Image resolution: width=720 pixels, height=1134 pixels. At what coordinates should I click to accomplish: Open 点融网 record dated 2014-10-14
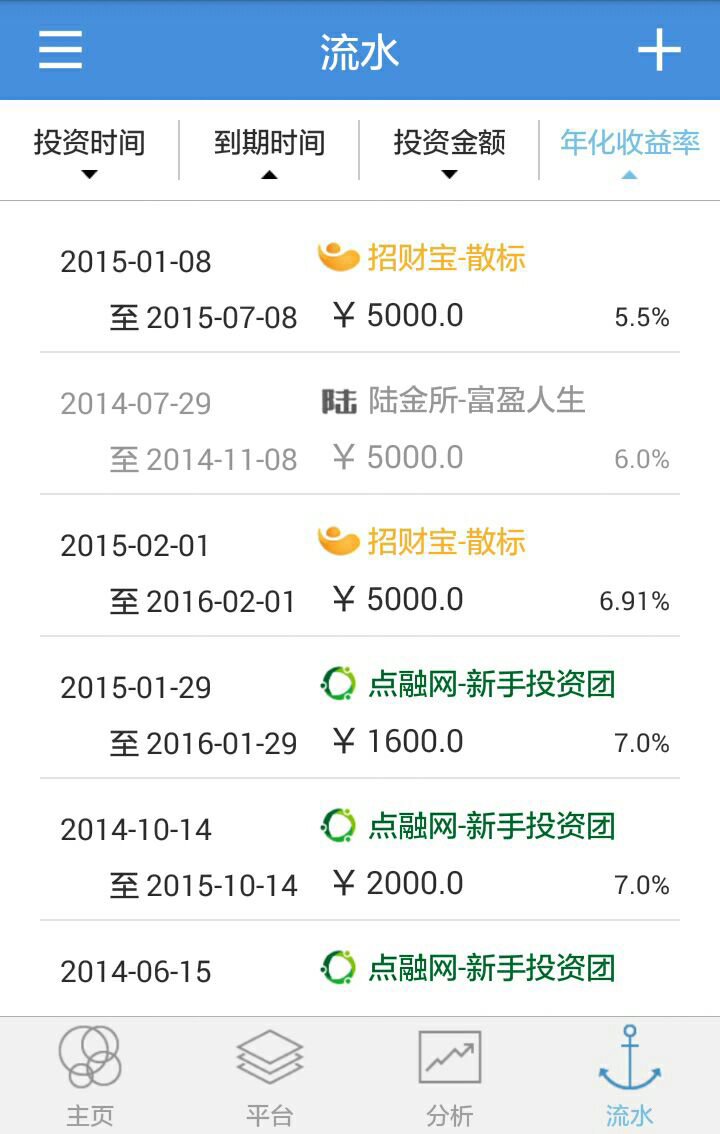pyautogui.click(x=360, y=856)
